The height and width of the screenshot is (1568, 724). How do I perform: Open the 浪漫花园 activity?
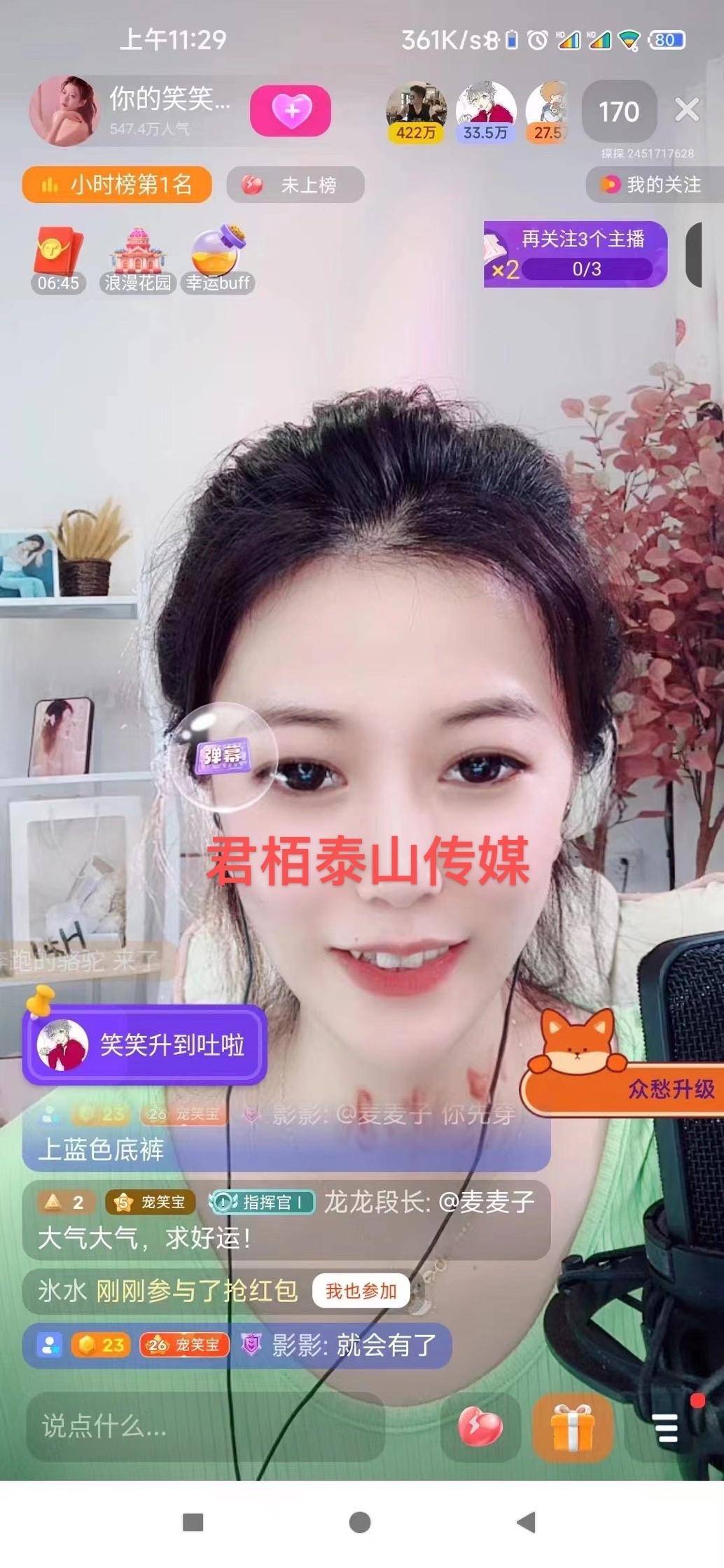point(138,260)
